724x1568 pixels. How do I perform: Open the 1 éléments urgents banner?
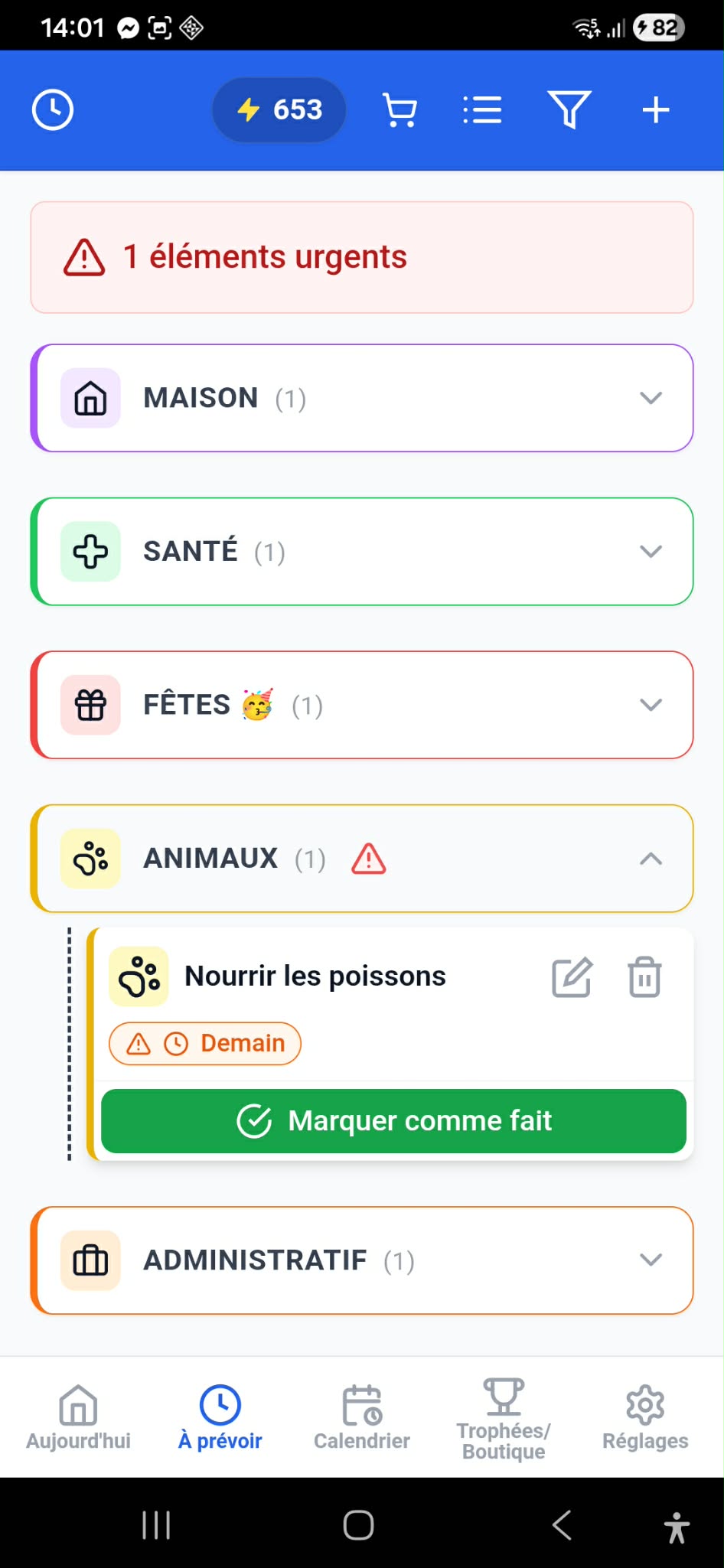tap(362, 257)
